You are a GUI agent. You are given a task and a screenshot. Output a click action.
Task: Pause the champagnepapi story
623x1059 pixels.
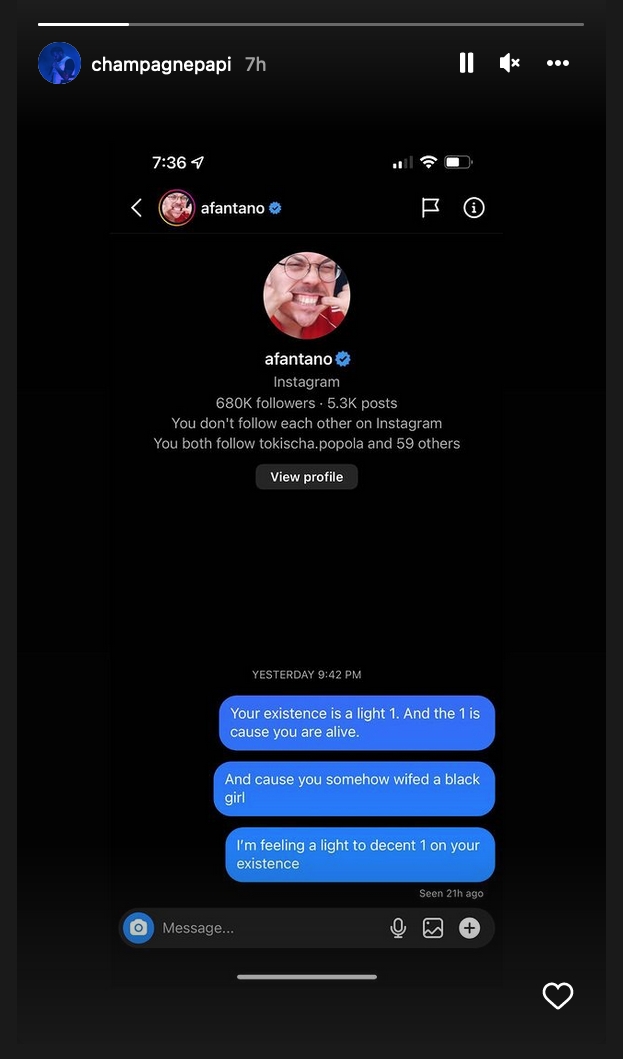pyautogui.click(x=466, y=63)
